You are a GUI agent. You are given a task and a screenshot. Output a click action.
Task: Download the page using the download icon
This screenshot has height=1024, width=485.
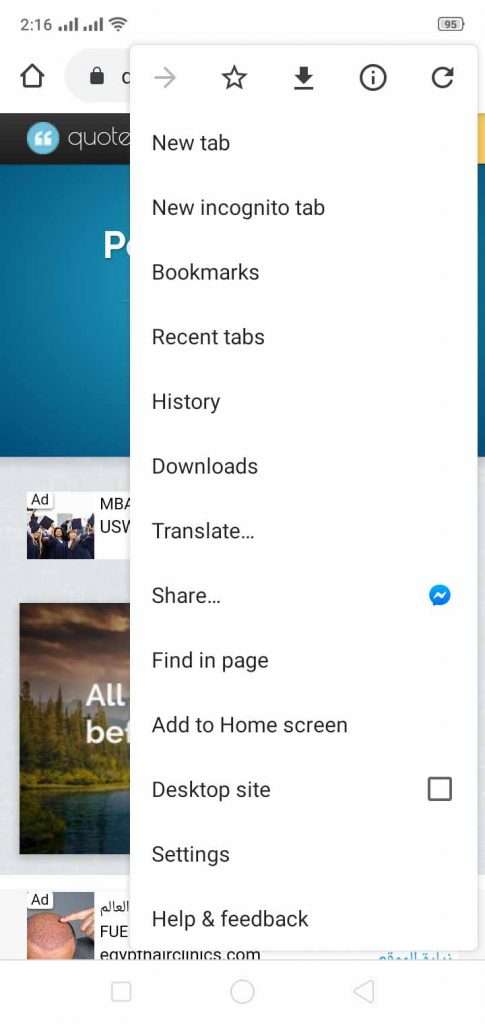click(304, 78)
